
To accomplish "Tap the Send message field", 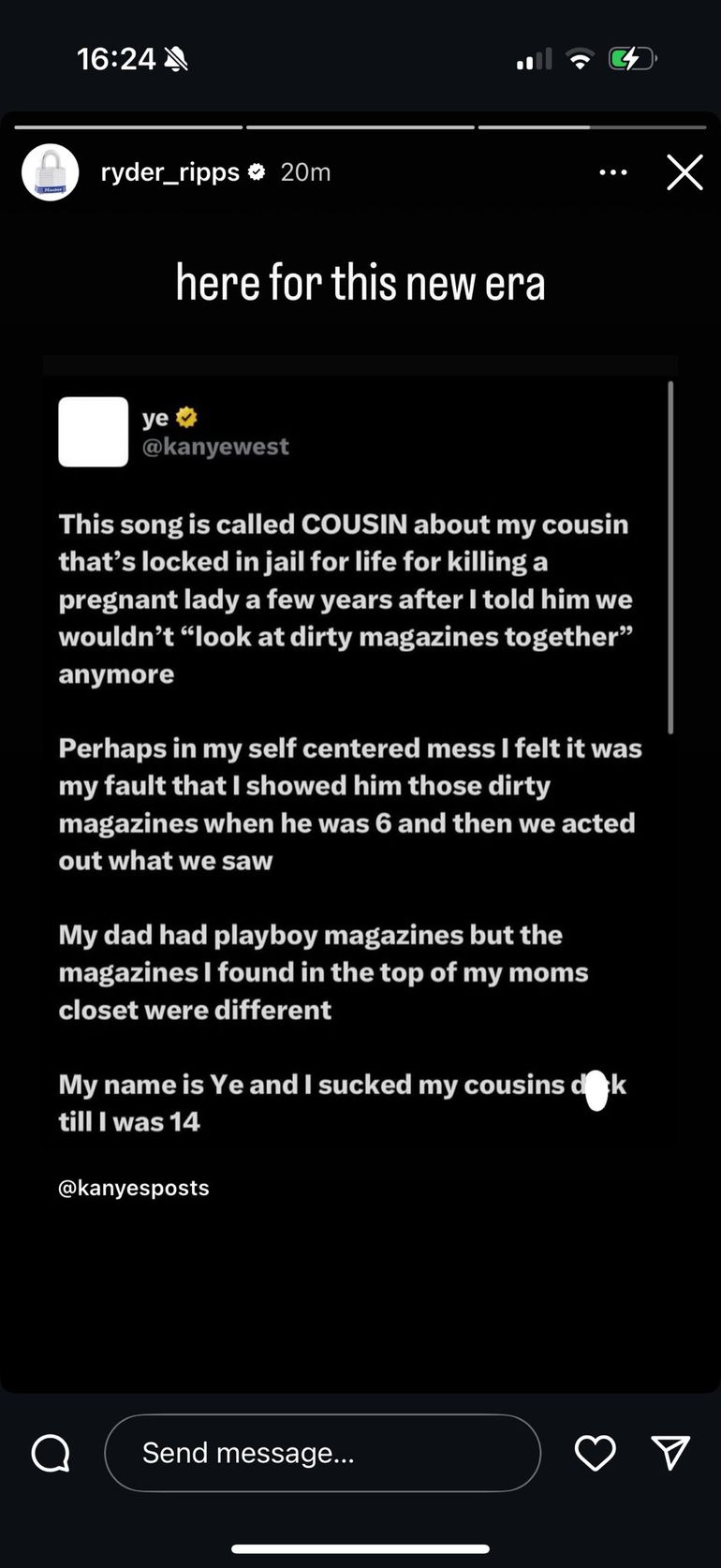I will pos(322,1453).
